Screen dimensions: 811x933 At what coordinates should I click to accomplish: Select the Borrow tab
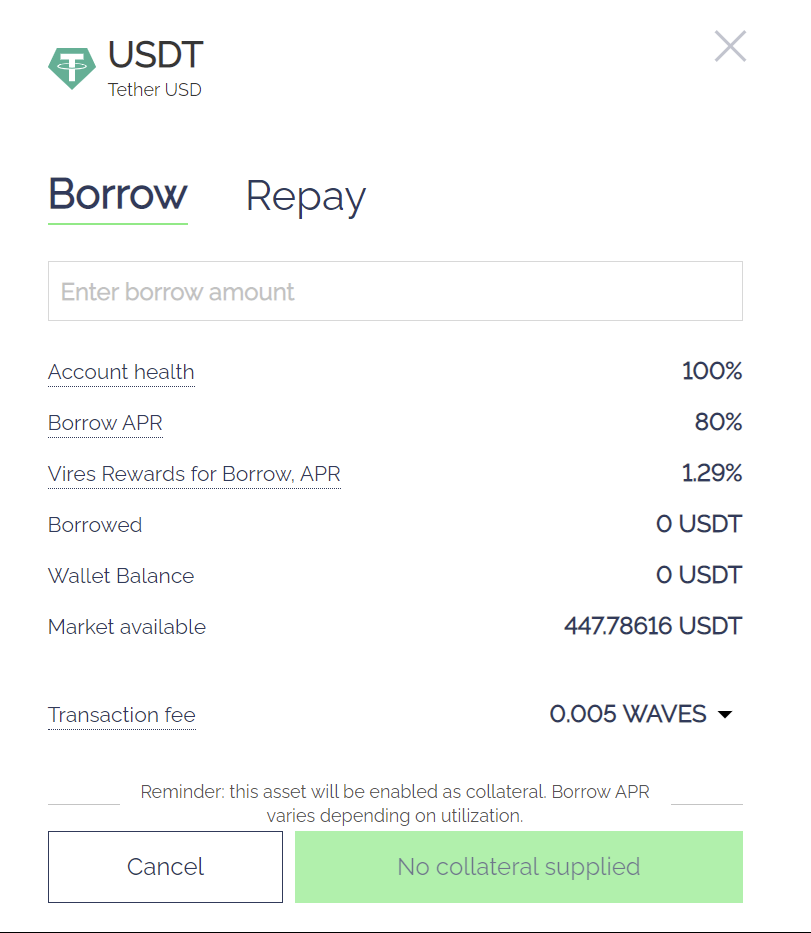coord(118,194)
